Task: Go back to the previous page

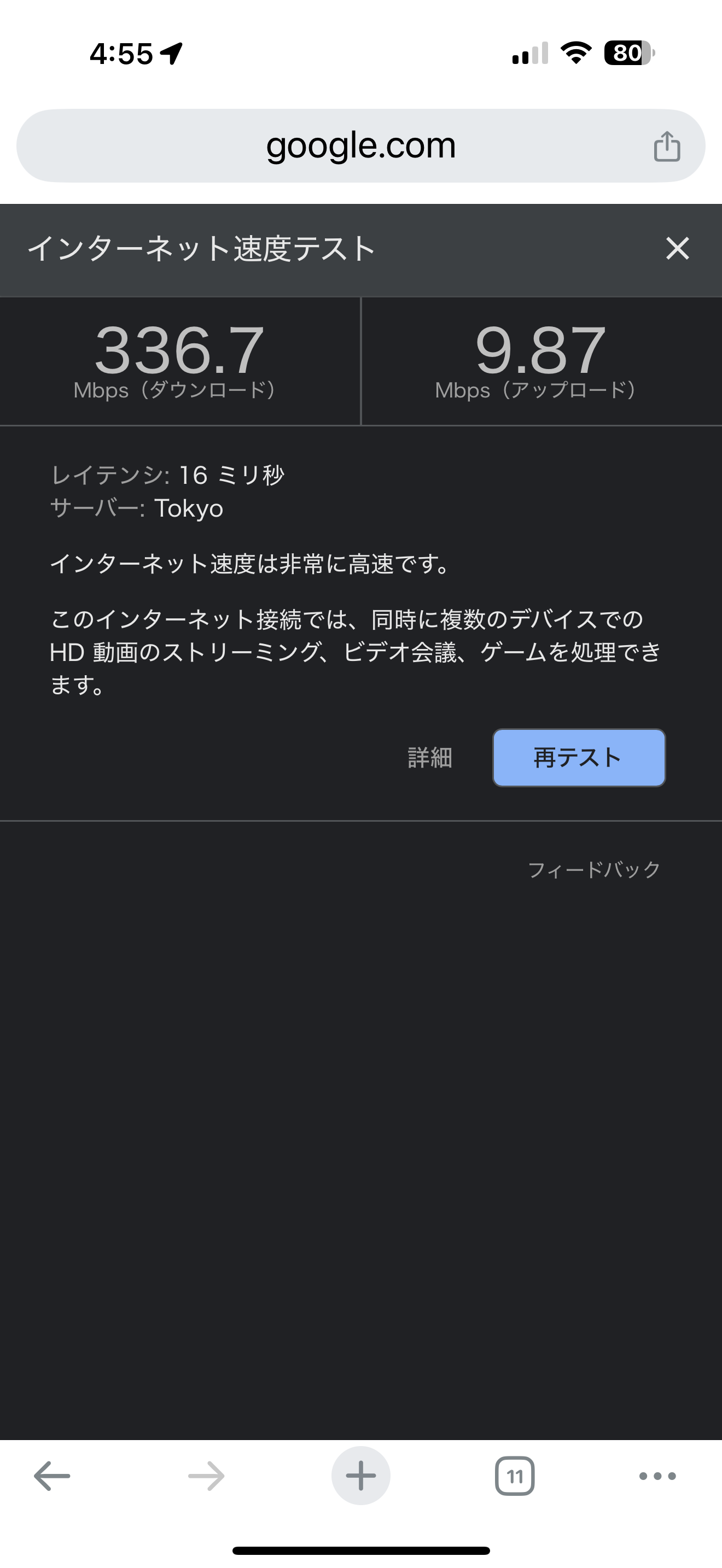Action: tap(52, 1476)
